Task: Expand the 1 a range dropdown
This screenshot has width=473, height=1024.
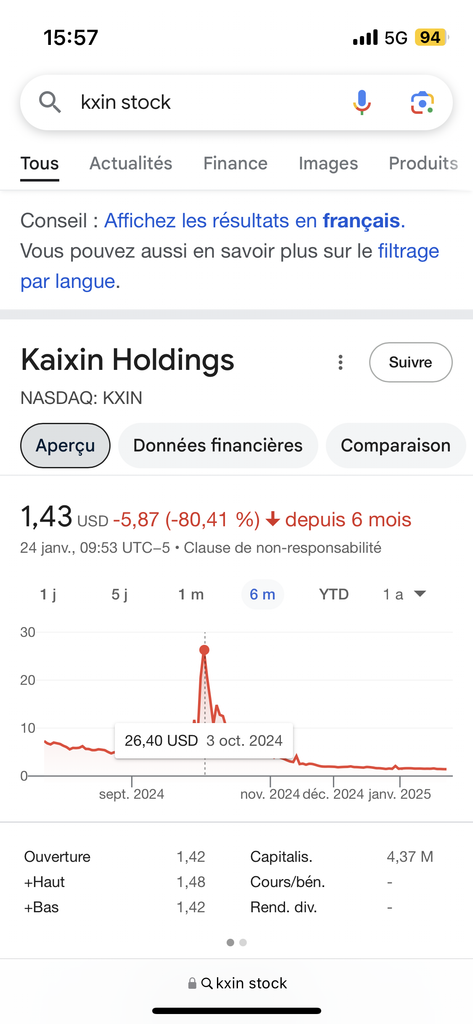Action: click(404, 594)
